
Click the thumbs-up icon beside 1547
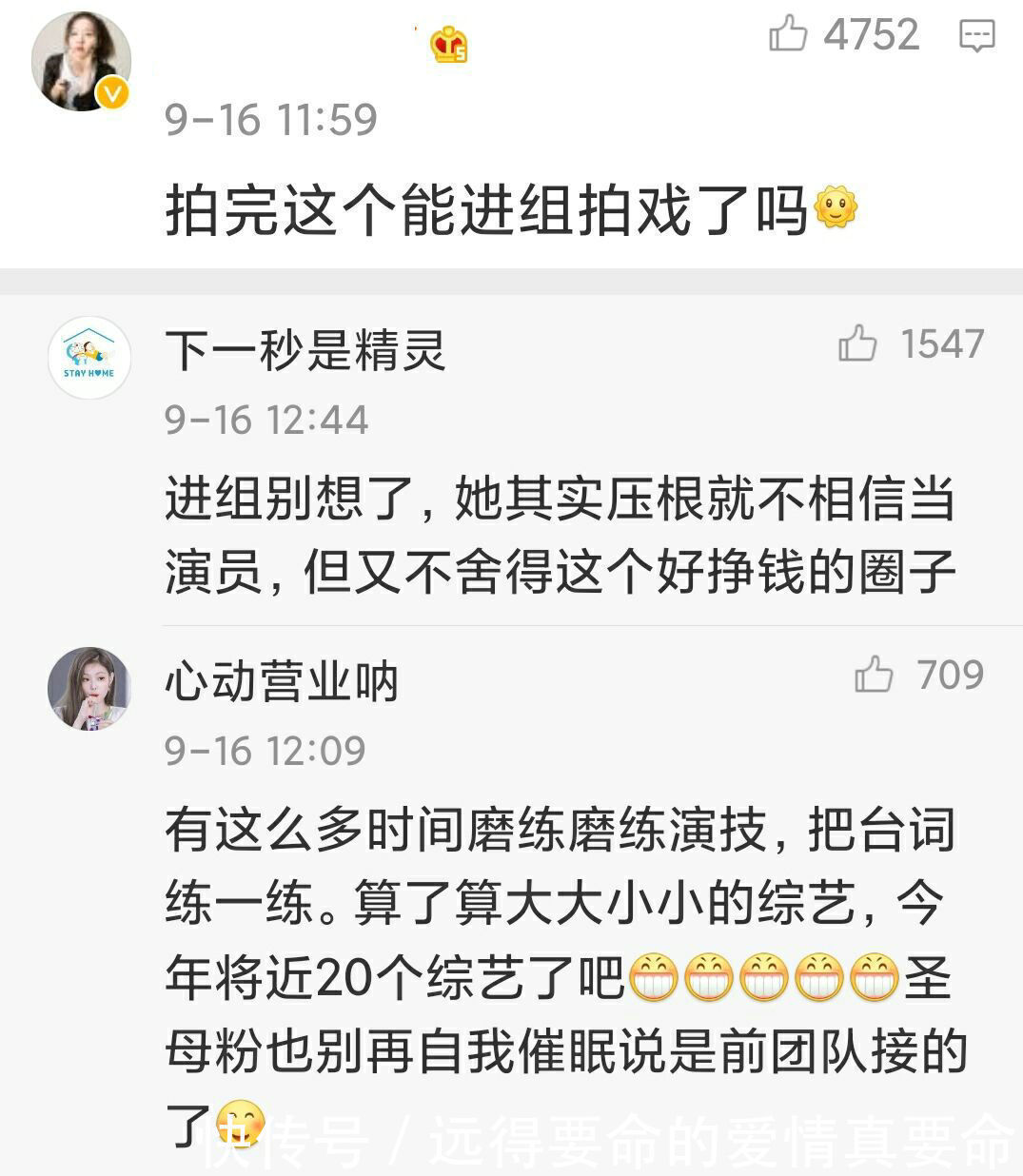tap(856, 345)
